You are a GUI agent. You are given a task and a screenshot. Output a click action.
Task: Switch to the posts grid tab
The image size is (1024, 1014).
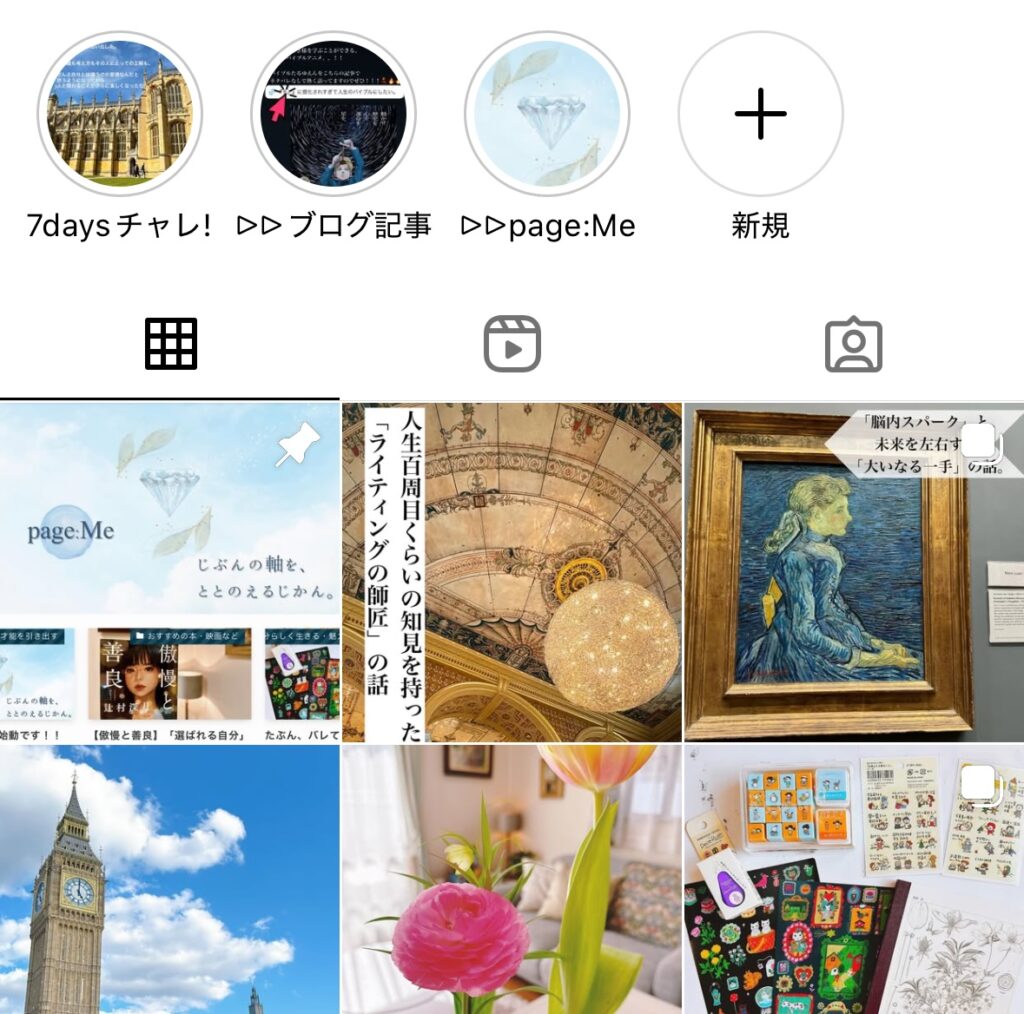[171, 344]
